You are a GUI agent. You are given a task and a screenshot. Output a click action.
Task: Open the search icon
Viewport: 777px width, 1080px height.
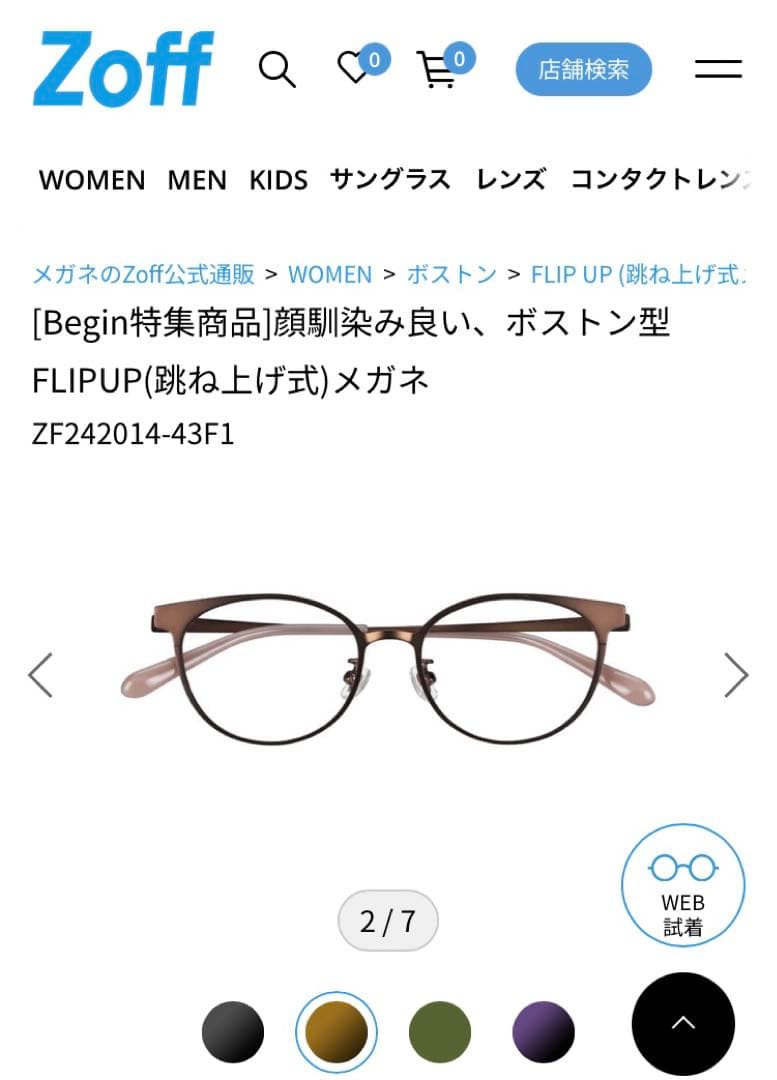(278, 70)
